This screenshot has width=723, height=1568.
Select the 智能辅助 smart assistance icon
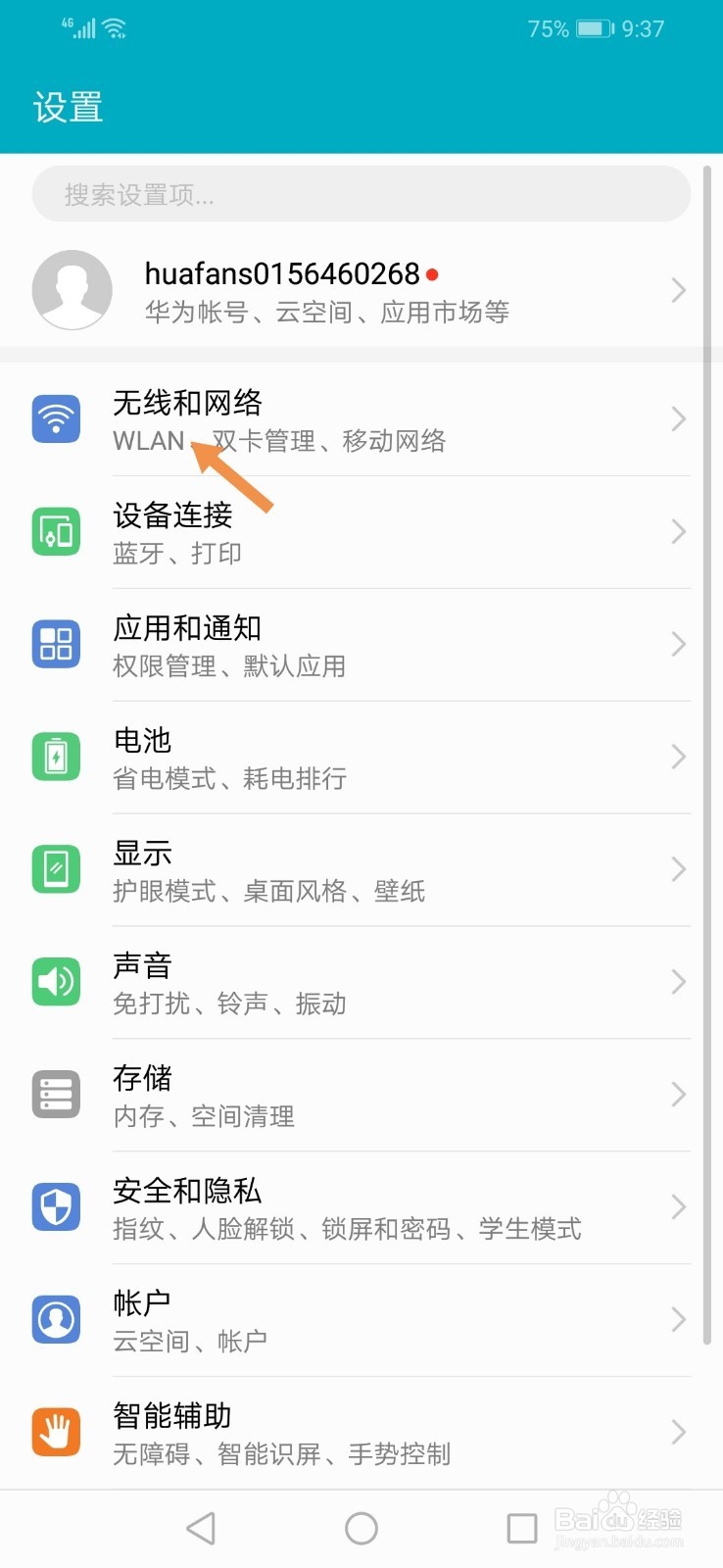pyautogui.click(x=56, y=1432)
